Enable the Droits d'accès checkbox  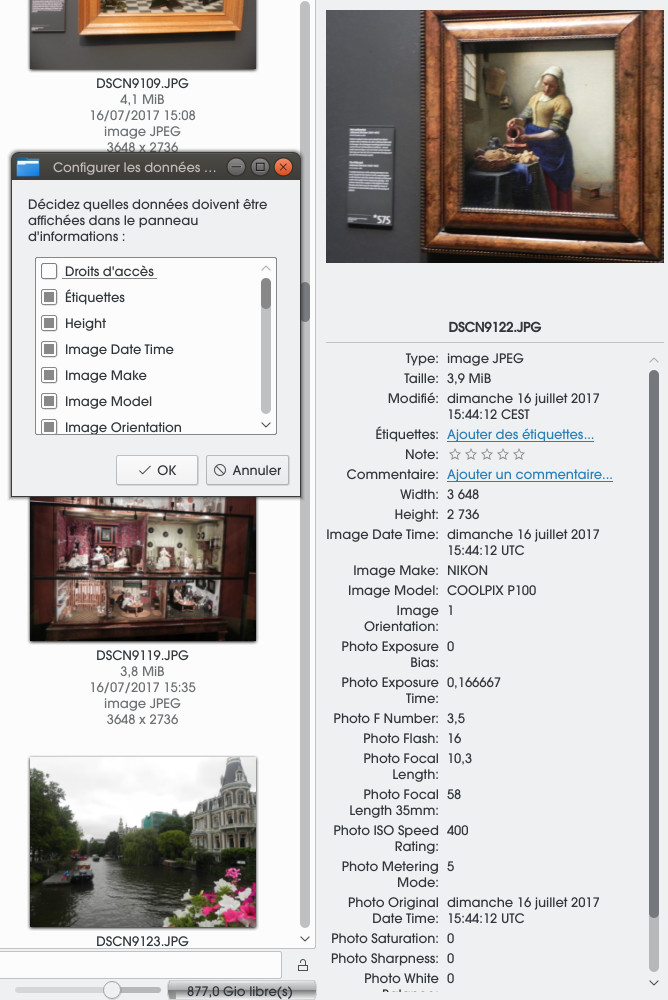pyautogui.click(x=49, y=271)
